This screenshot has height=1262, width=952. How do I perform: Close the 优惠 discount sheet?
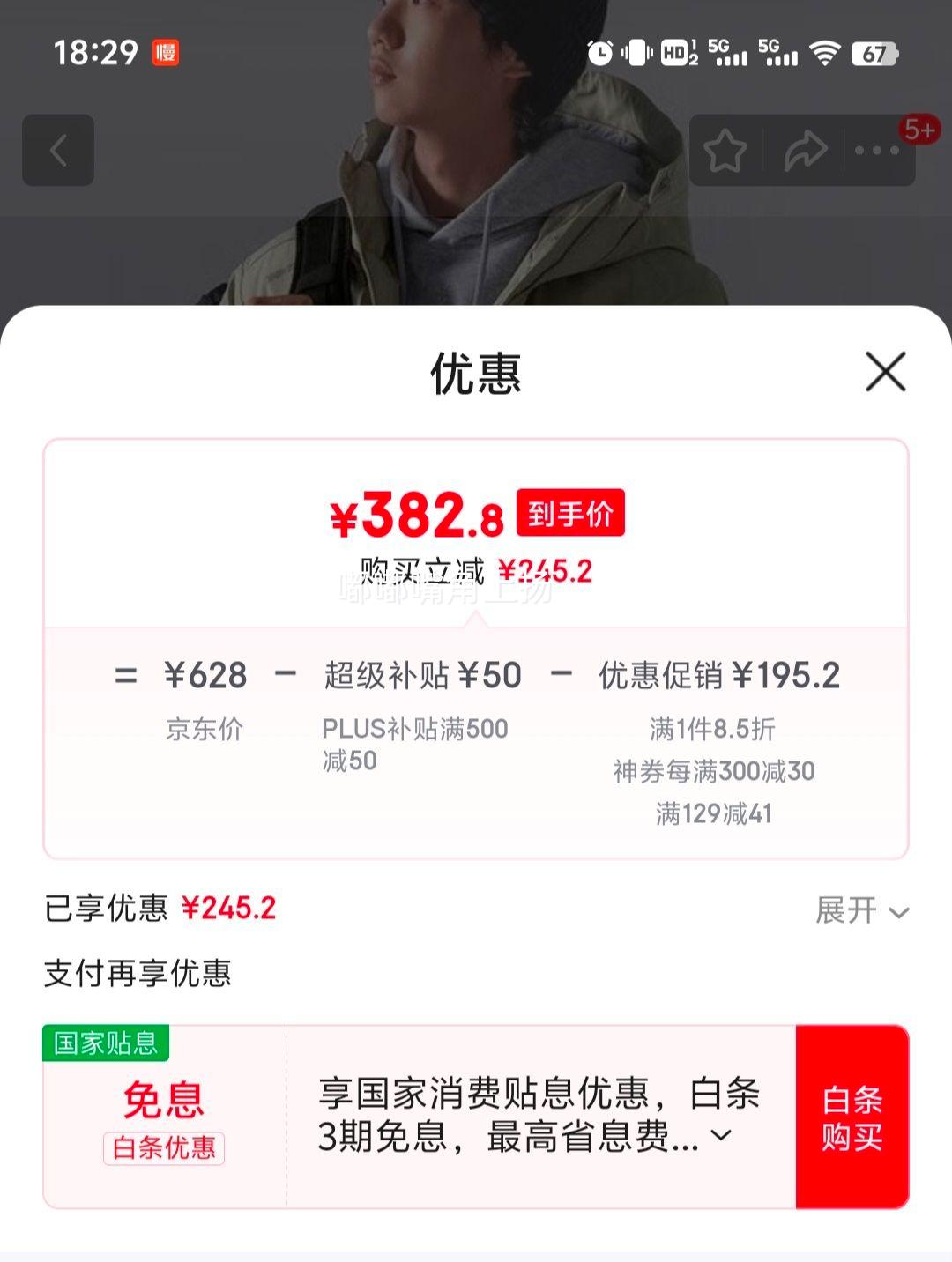885,371
